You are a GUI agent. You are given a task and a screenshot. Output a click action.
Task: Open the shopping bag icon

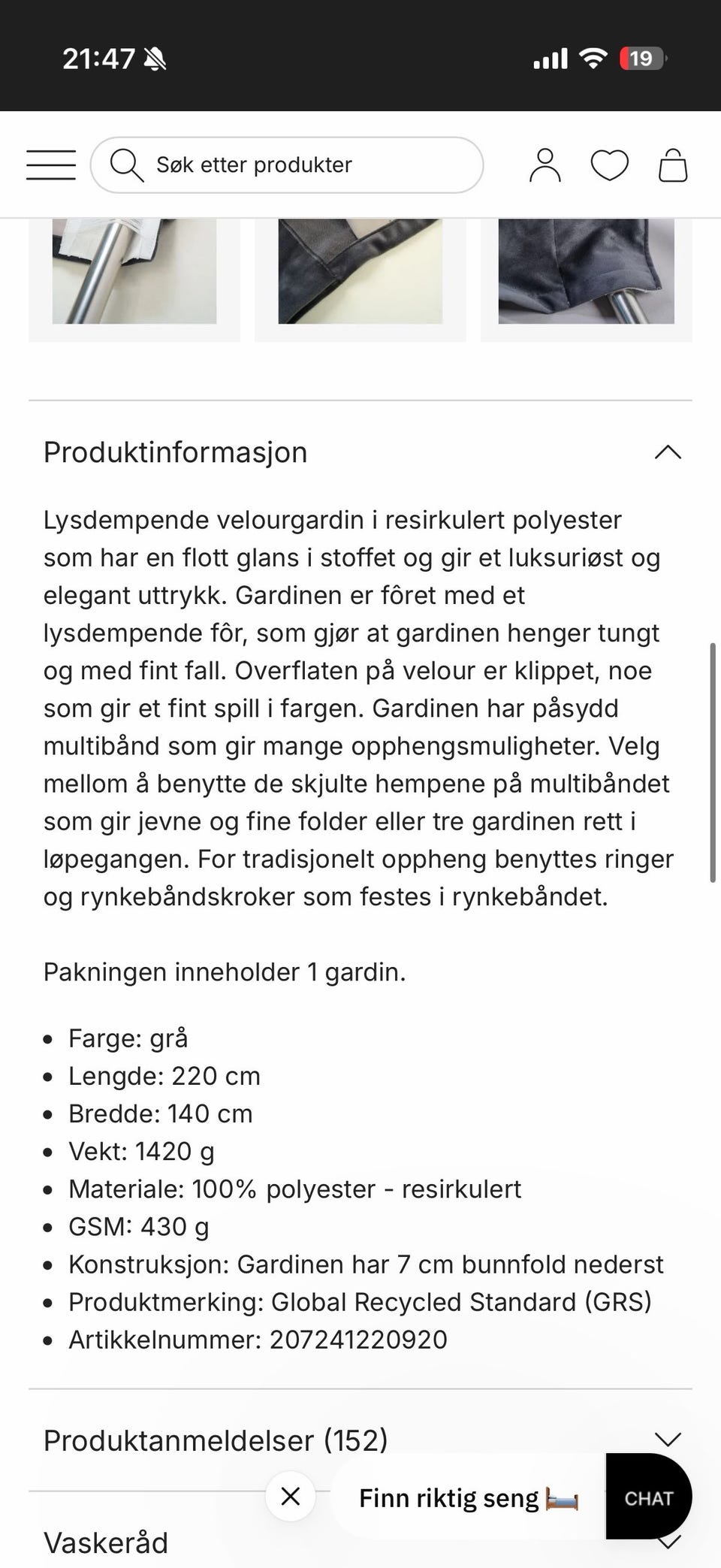pos(672,165)
